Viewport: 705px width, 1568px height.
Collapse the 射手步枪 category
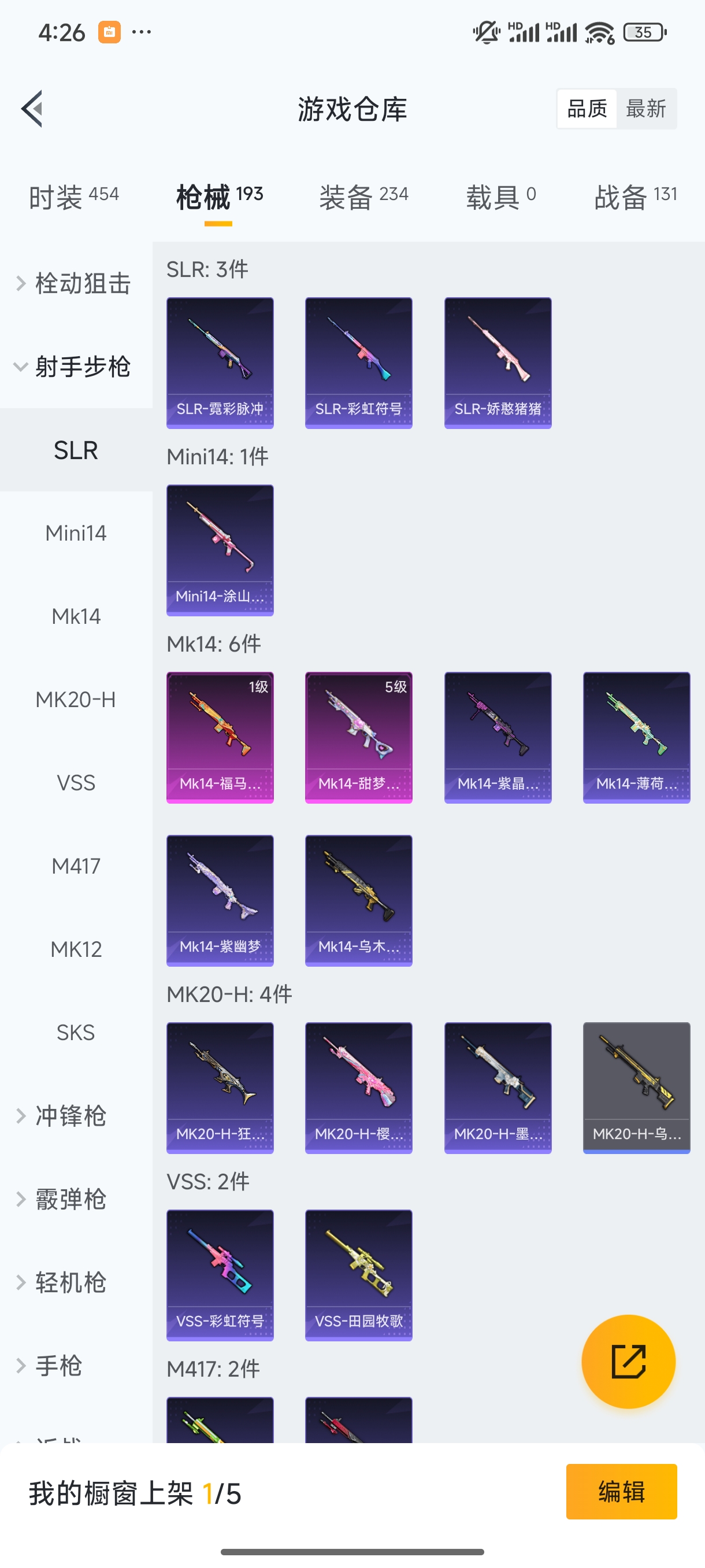(76, 367)
